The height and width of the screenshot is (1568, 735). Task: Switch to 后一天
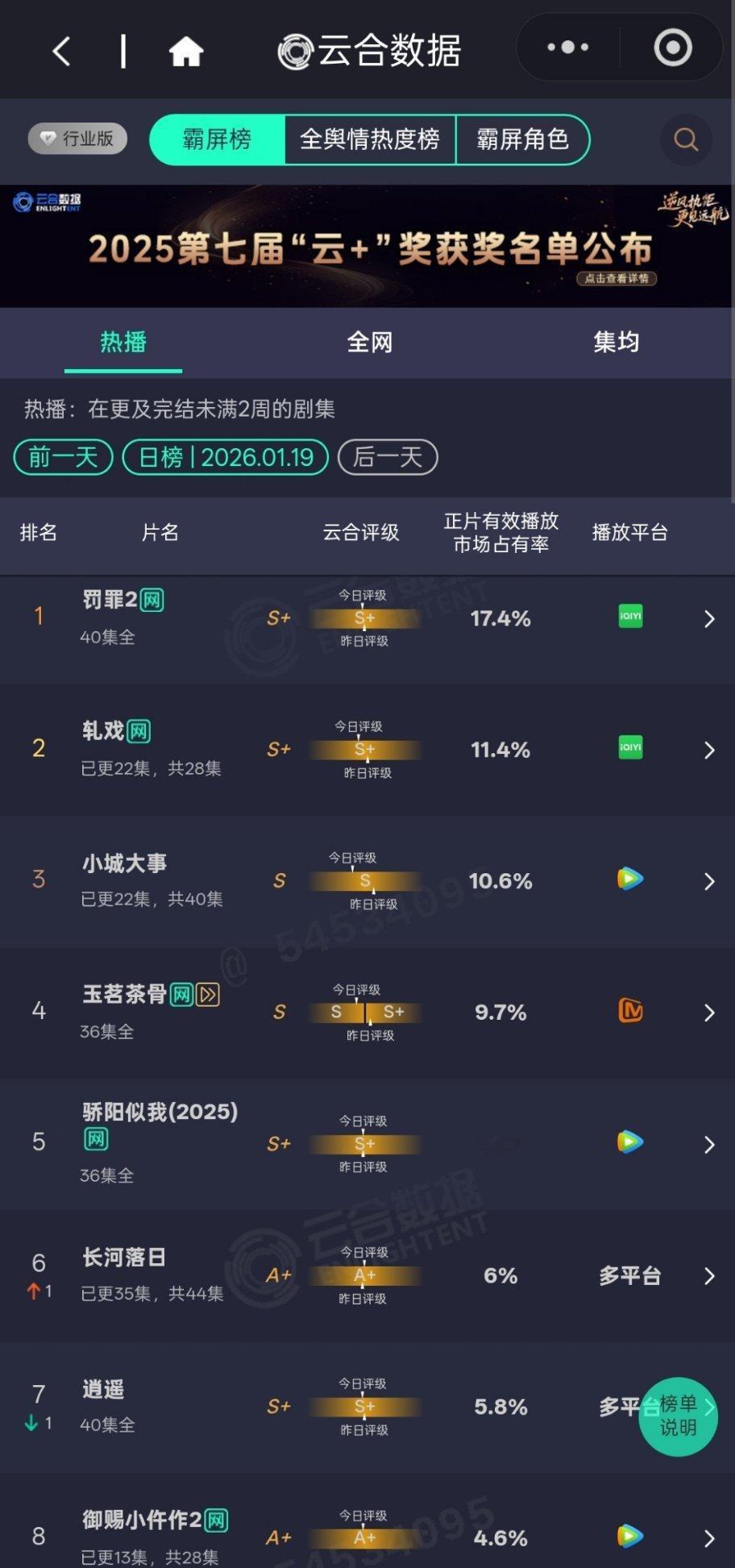[388, 457]
